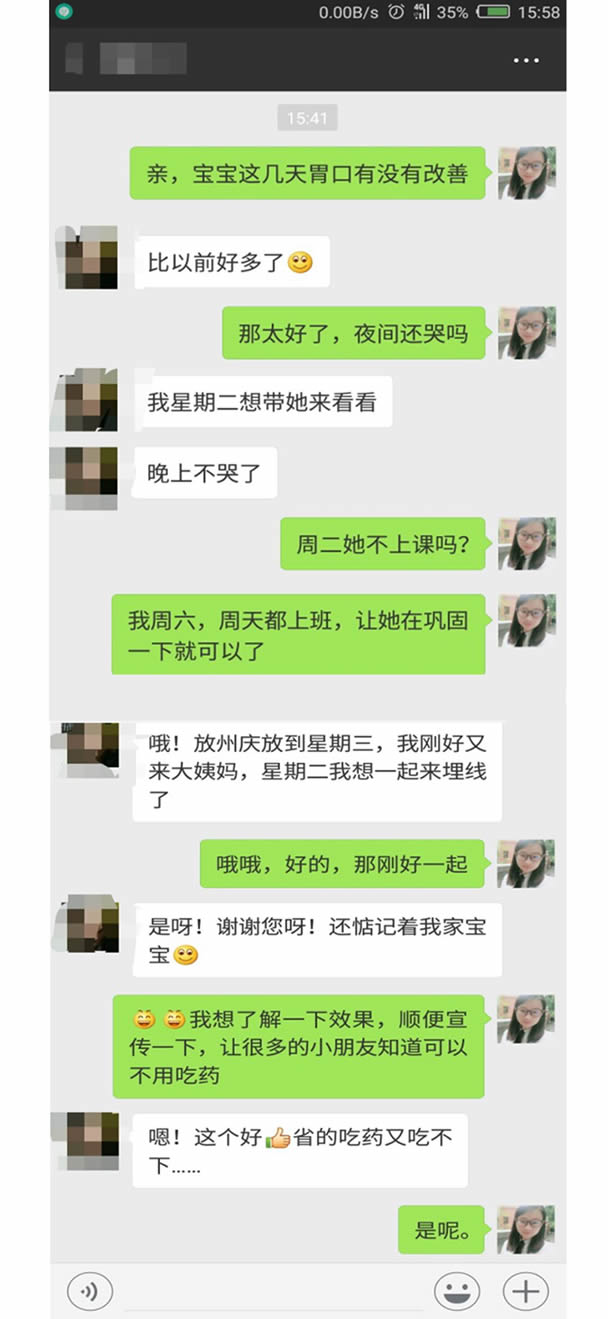Open the emoji picker
The height and width of the screenshot is (1319, 608).
click(x=456, y=1291)
